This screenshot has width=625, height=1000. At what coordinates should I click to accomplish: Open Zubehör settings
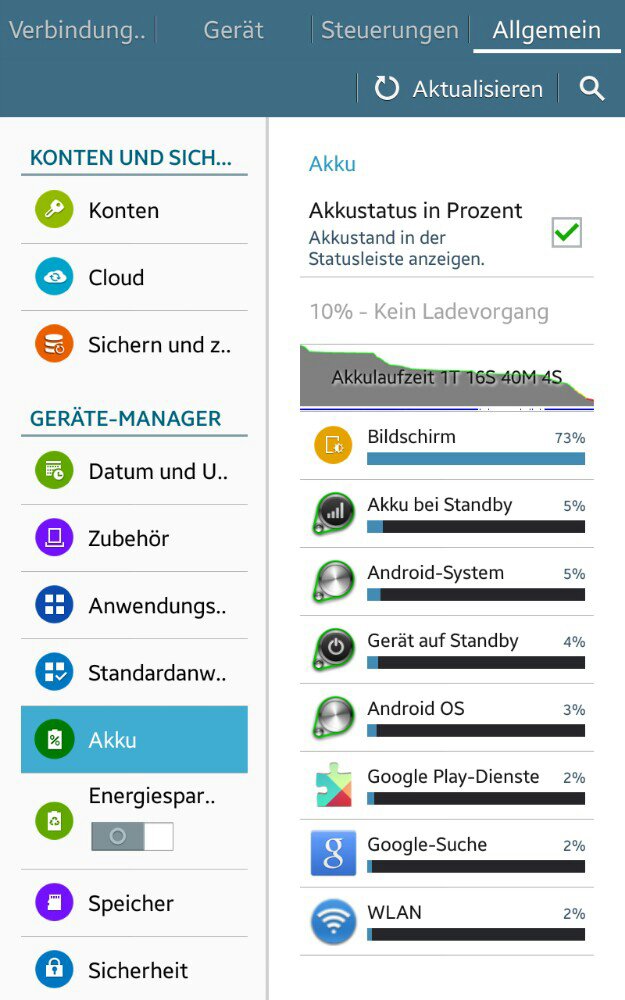point(134,538)
